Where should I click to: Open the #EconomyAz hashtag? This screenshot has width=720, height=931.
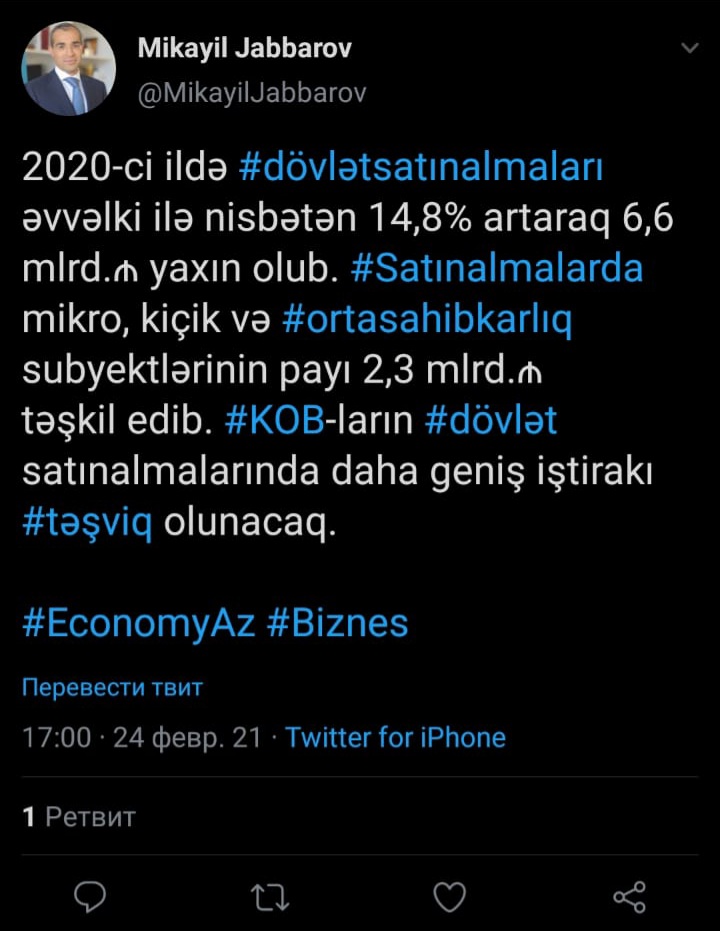pos(139,622)
